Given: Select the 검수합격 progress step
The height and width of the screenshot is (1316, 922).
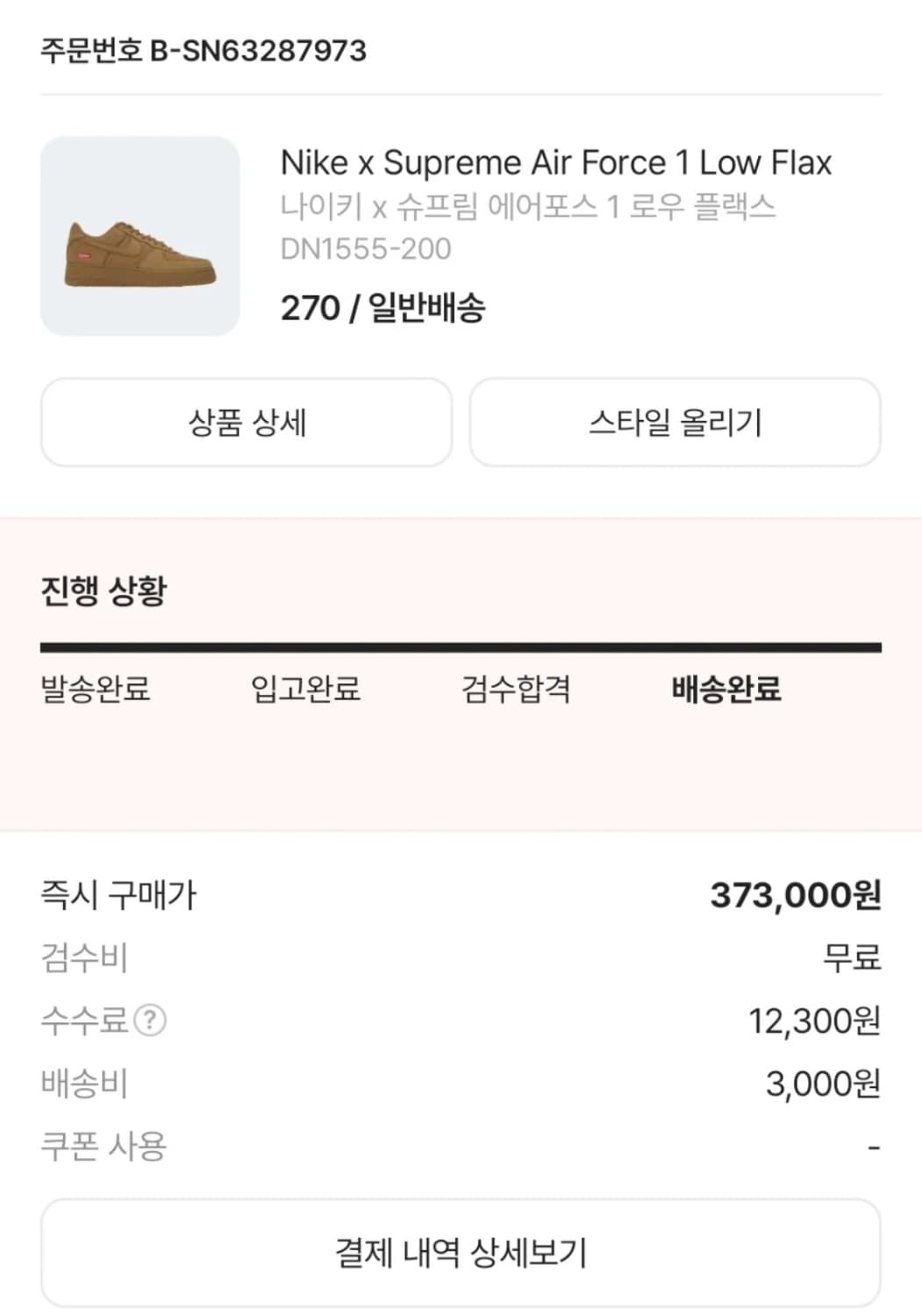Looking at the screenshot, I should (x=517, y=691).
